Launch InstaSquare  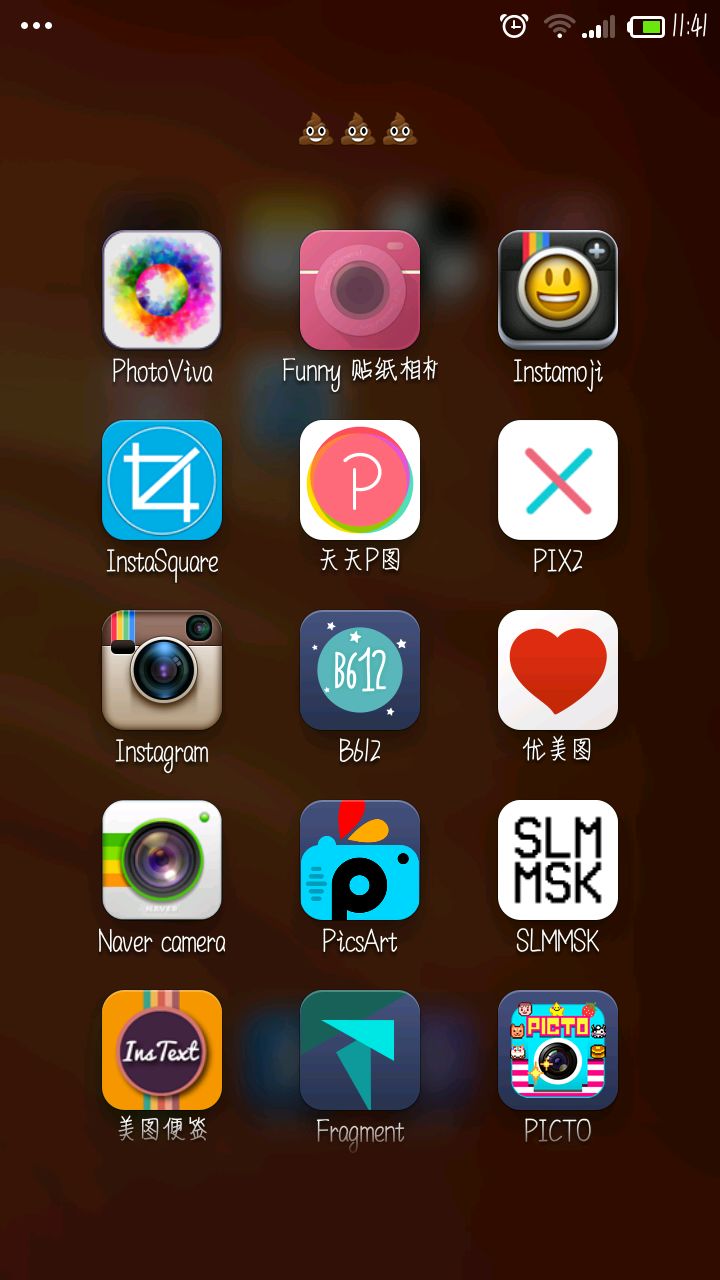tap(162, 480)
